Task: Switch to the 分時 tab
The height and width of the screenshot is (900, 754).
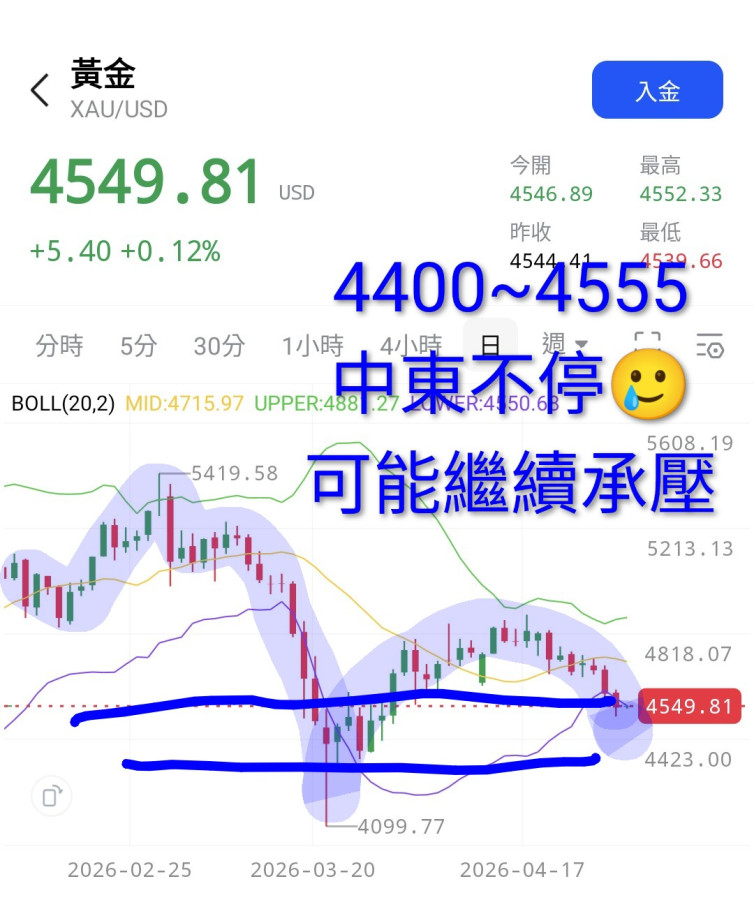Action: pos(62,344)
